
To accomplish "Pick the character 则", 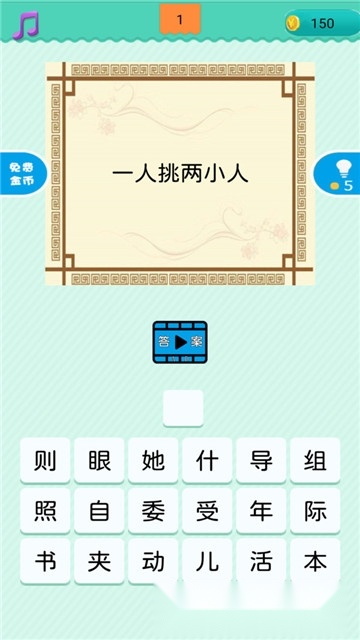I will click(45, 461).
